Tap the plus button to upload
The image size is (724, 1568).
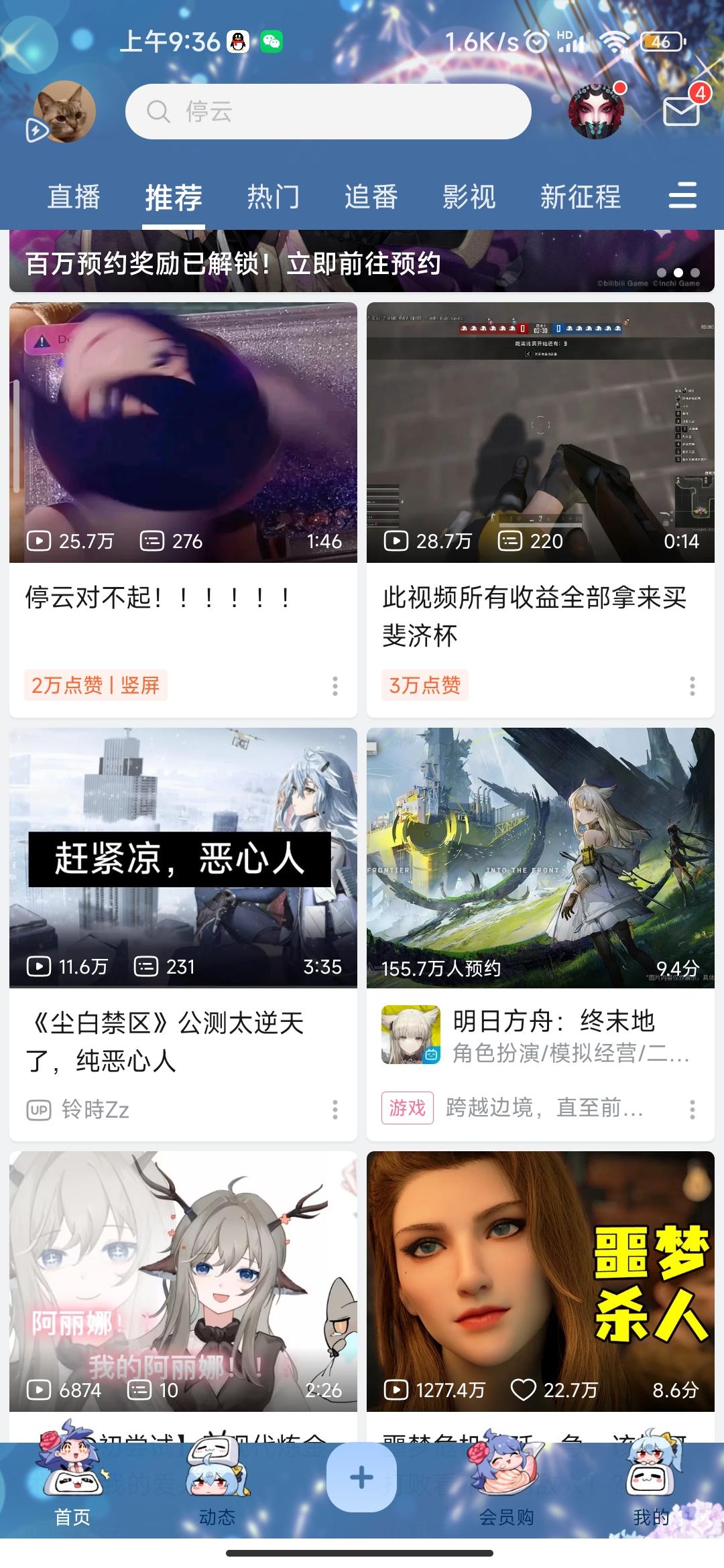(x=361, y=1477)
